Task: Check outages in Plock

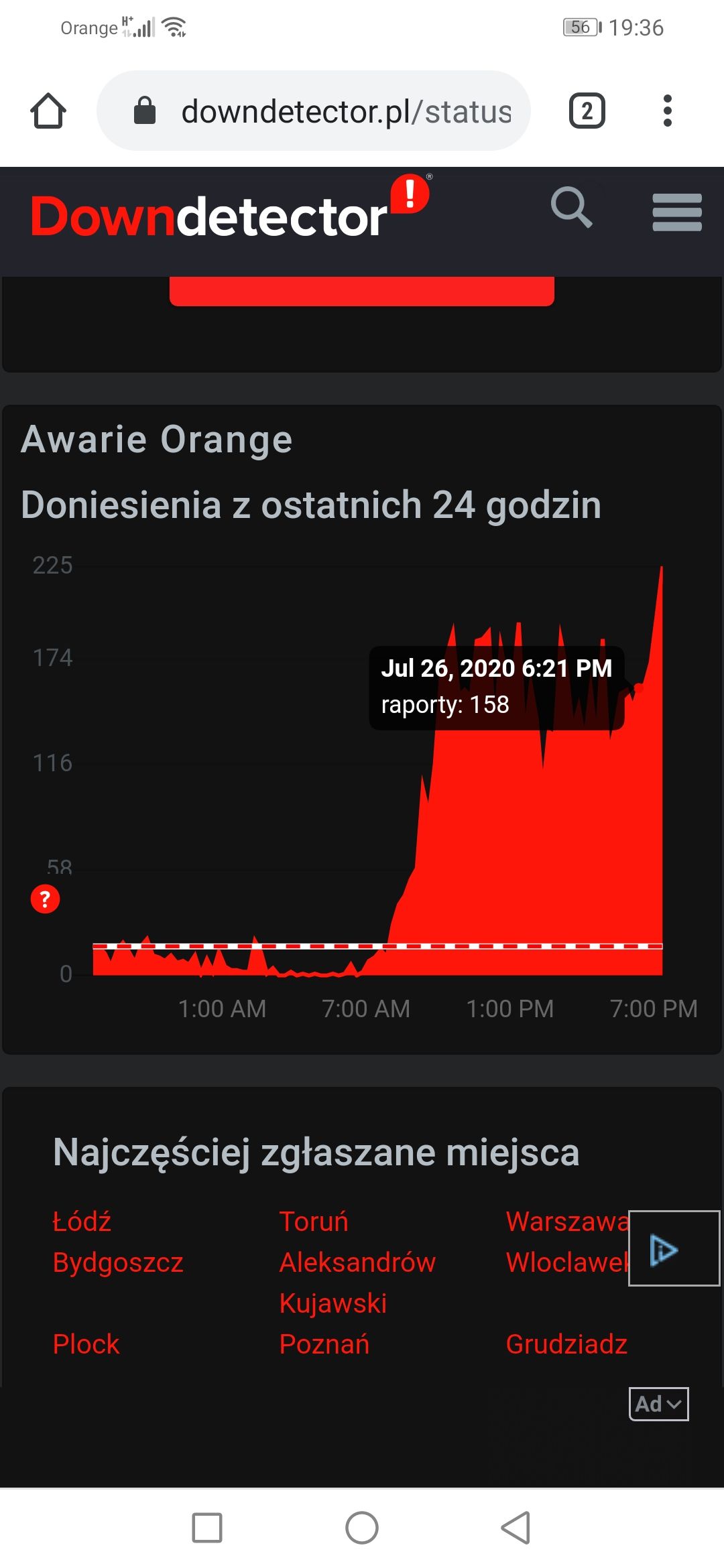Action: click(x=86, y=1344)
